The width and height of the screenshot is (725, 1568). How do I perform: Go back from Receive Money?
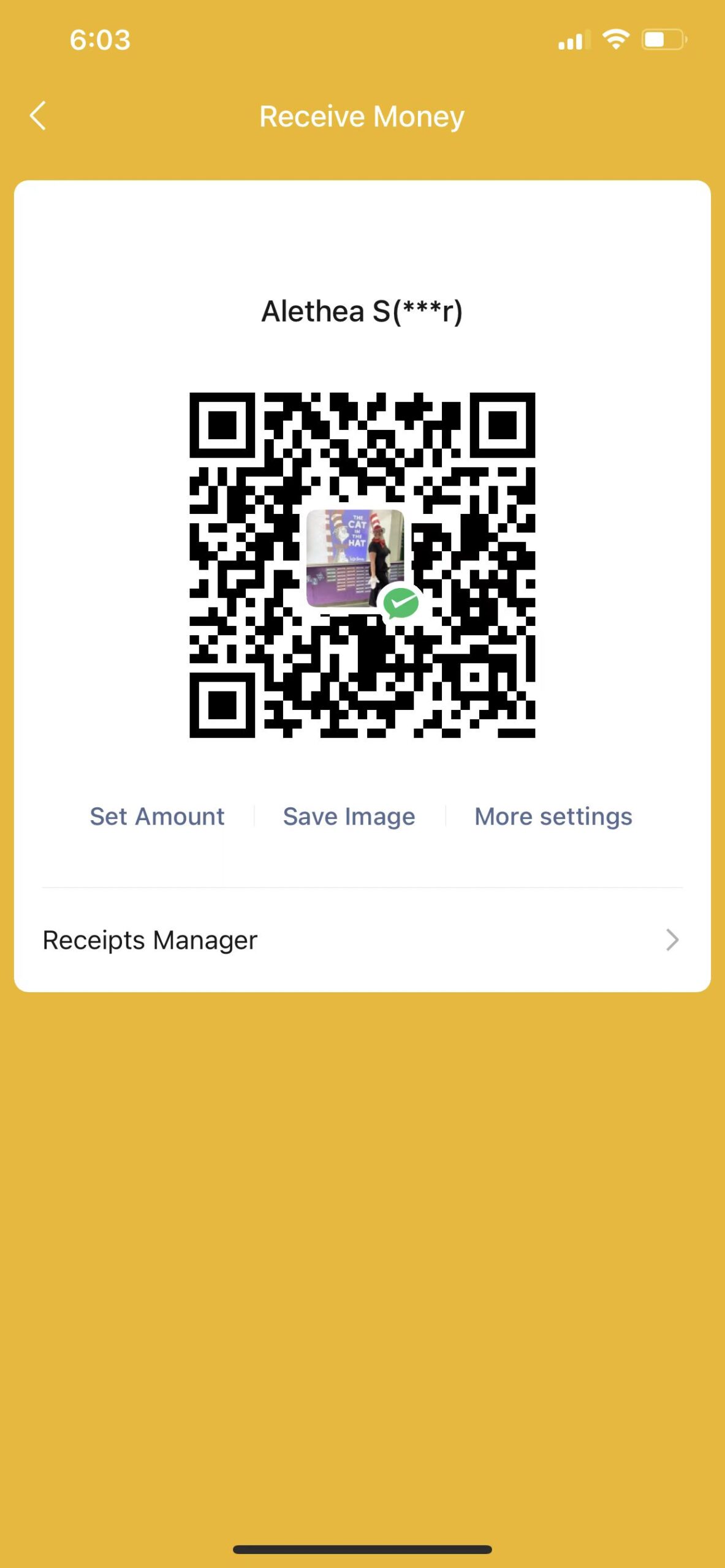point(38,116)
